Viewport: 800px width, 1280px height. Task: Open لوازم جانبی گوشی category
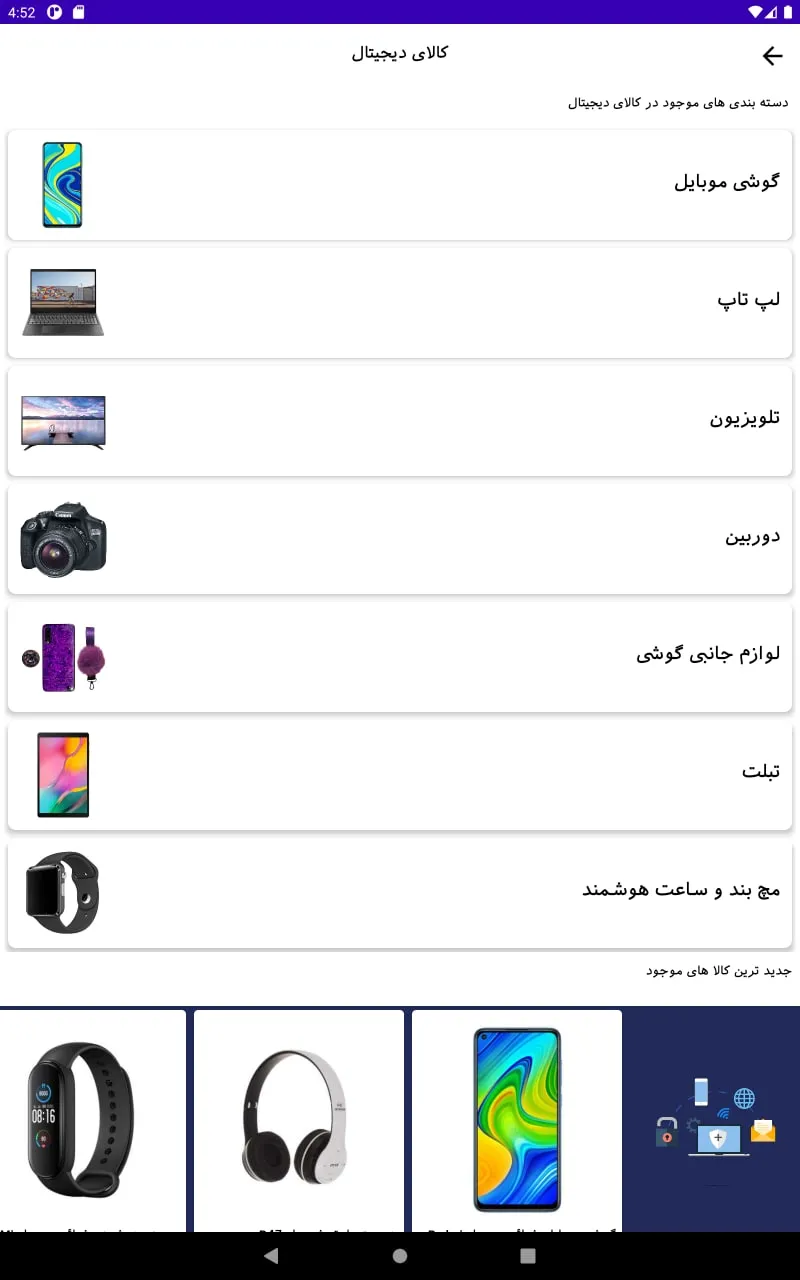pyautogui.click(x=400, y=656)
